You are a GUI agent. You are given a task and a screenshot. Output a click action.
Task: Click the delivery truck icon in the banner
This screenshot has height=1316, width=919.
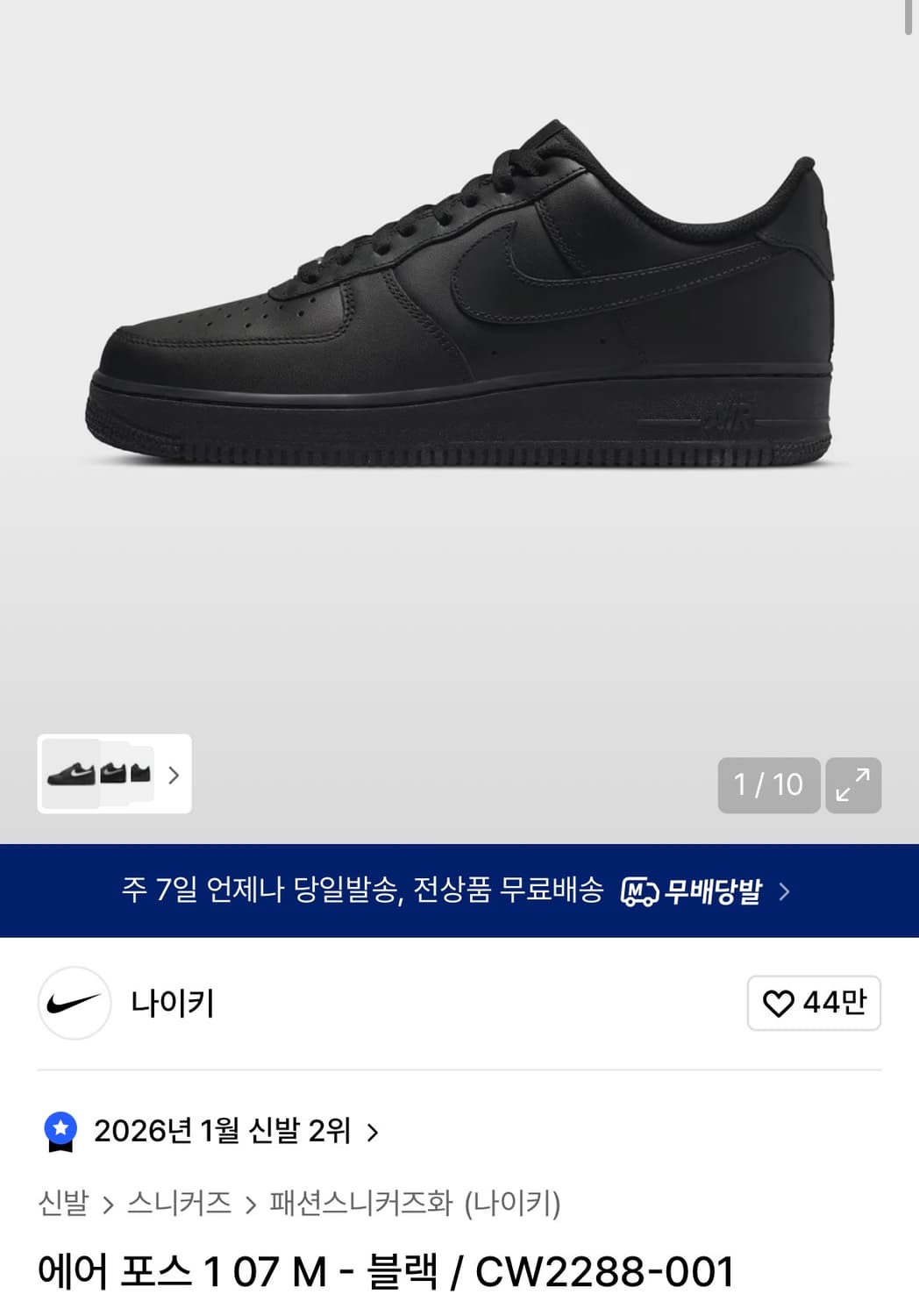pos(639,892)
